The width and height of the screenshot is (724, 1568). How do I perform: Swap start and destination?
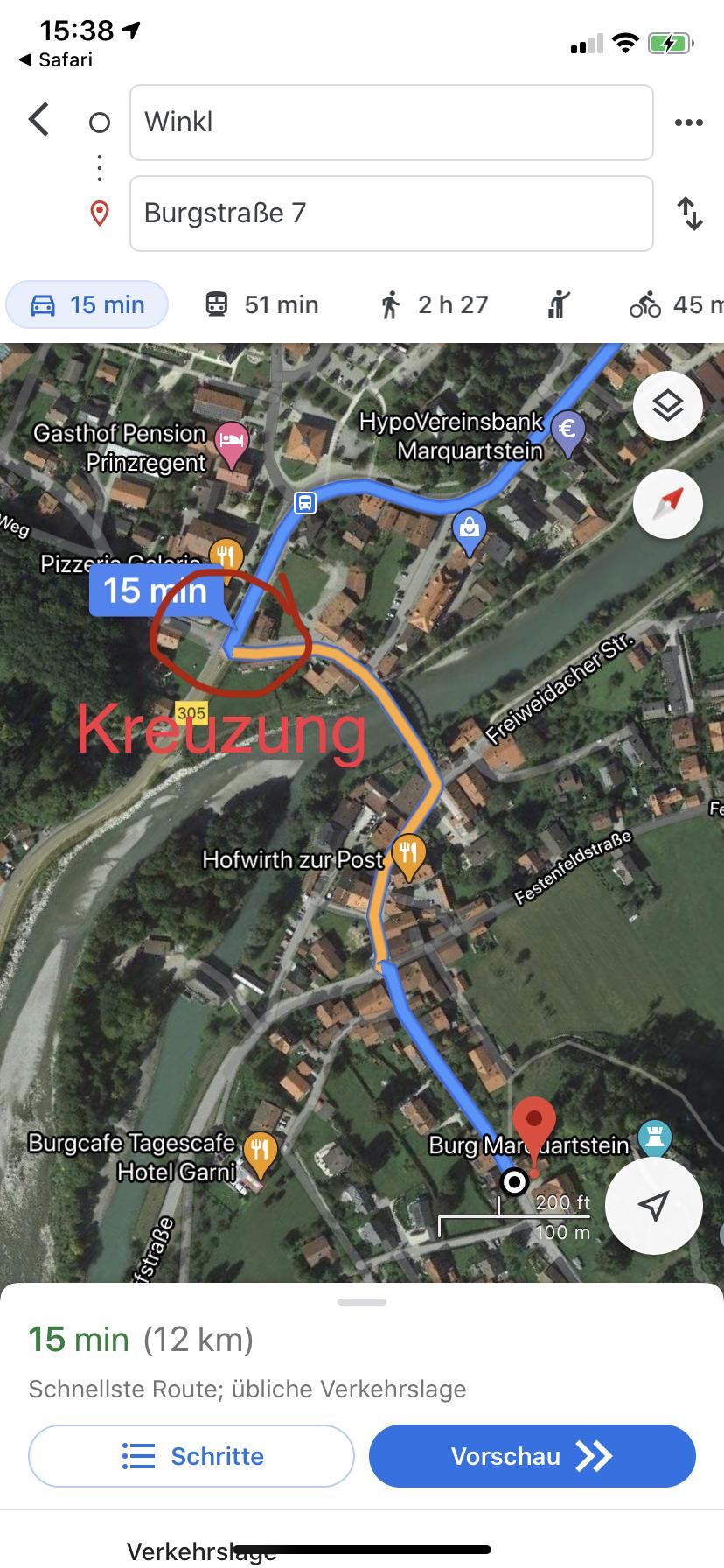(x=690, y=213)
